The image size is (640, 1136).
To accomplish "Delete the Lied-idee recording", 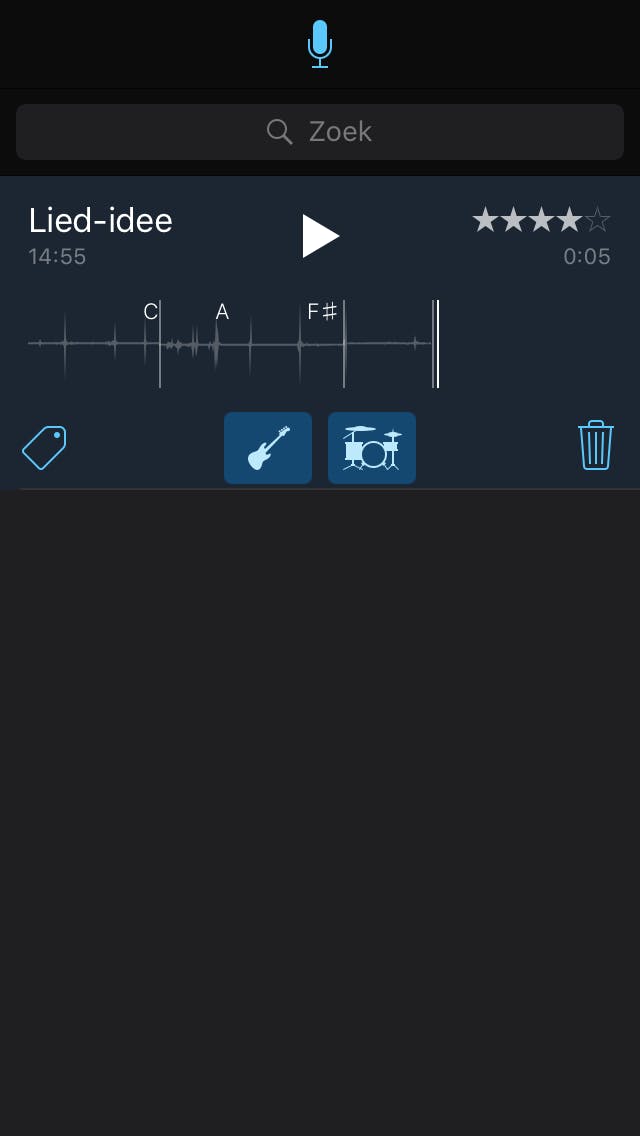I will (595, 445).
